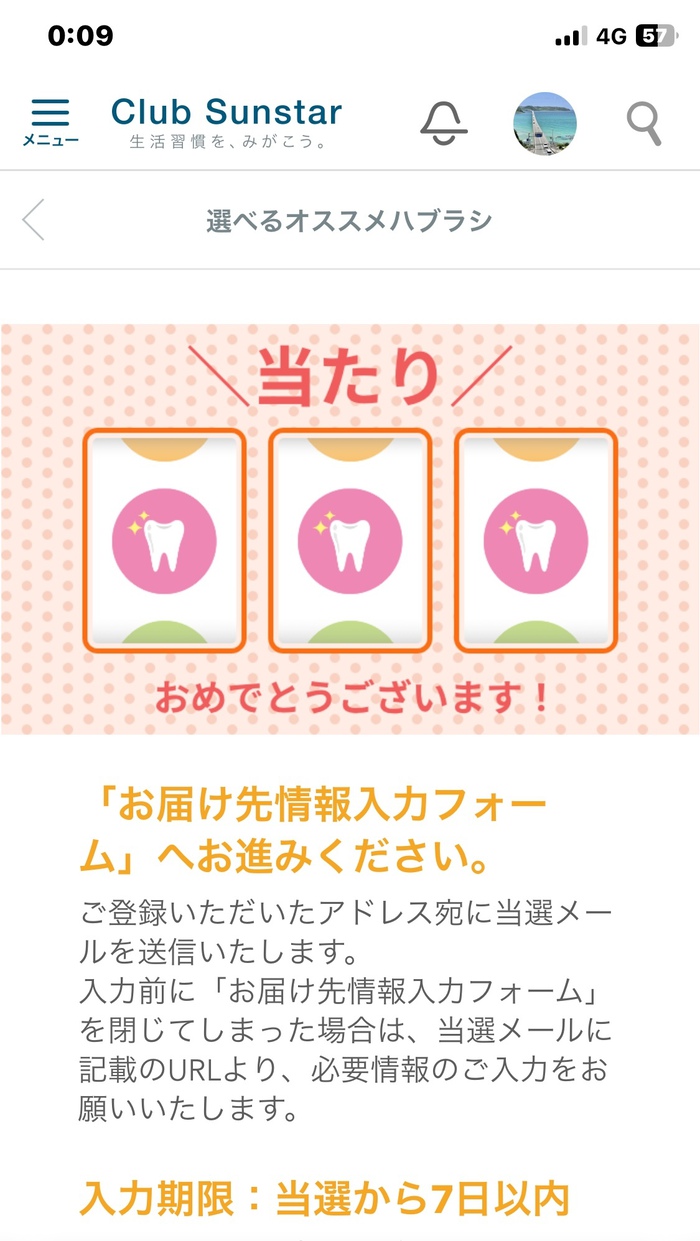Tap the search magnifier icon
The width and height of the screenshot is (700, 1241).
(x=644, y=123)
